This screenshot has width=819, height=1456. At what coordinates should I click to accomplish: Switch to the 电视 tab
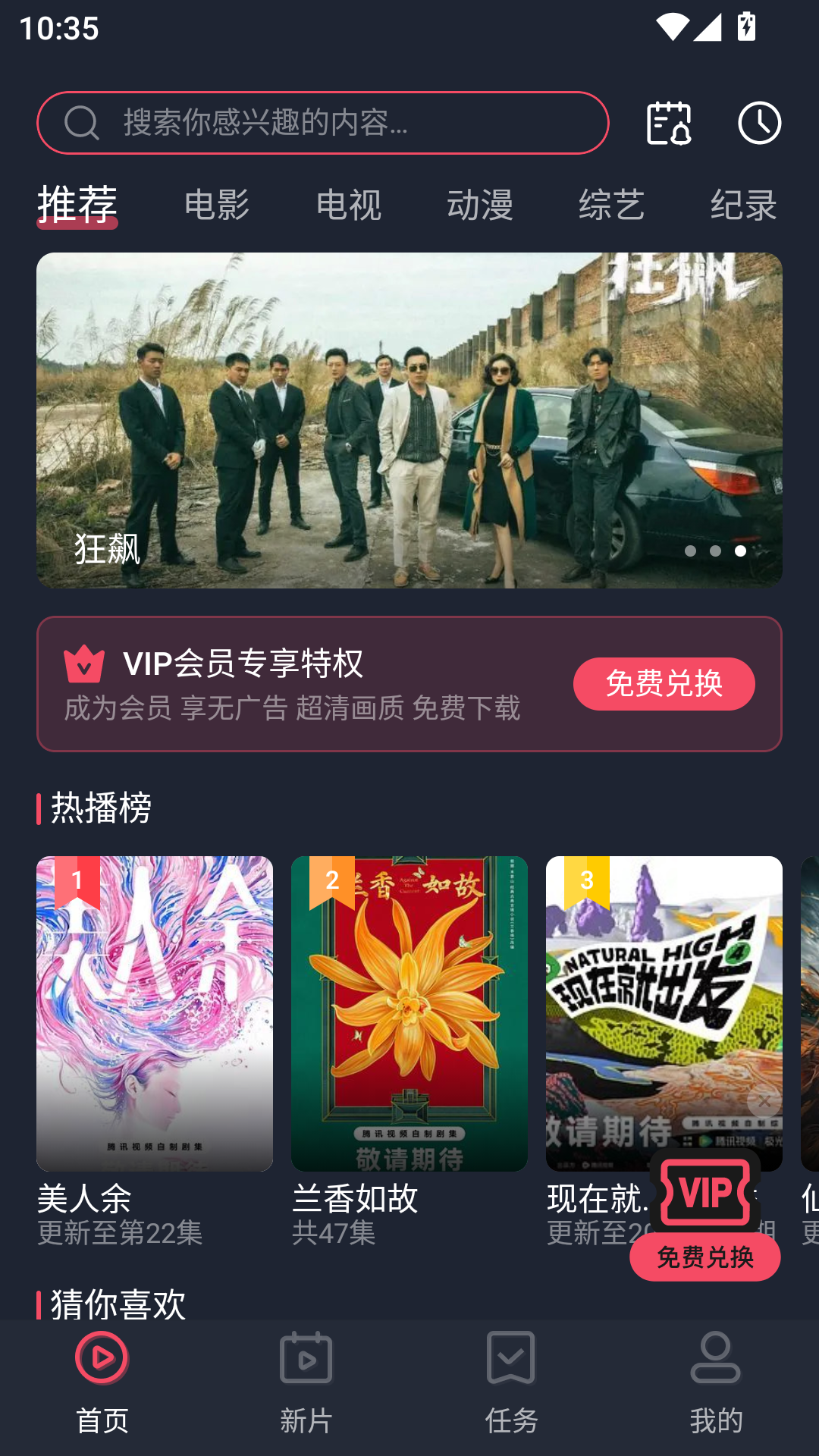349,205
